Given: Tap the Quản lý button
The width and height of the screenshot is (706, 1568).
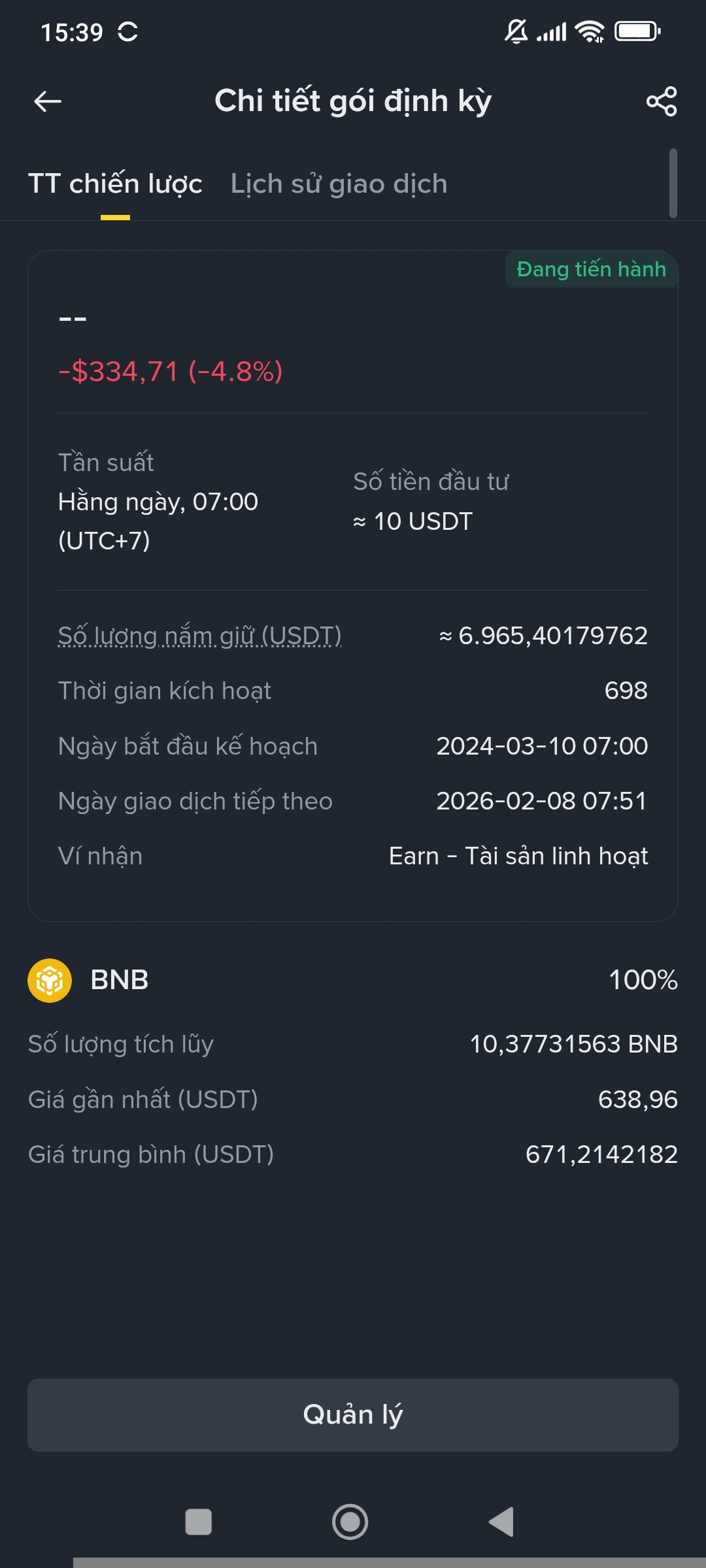Looking at the screenshot, I should click(353, 1415).
